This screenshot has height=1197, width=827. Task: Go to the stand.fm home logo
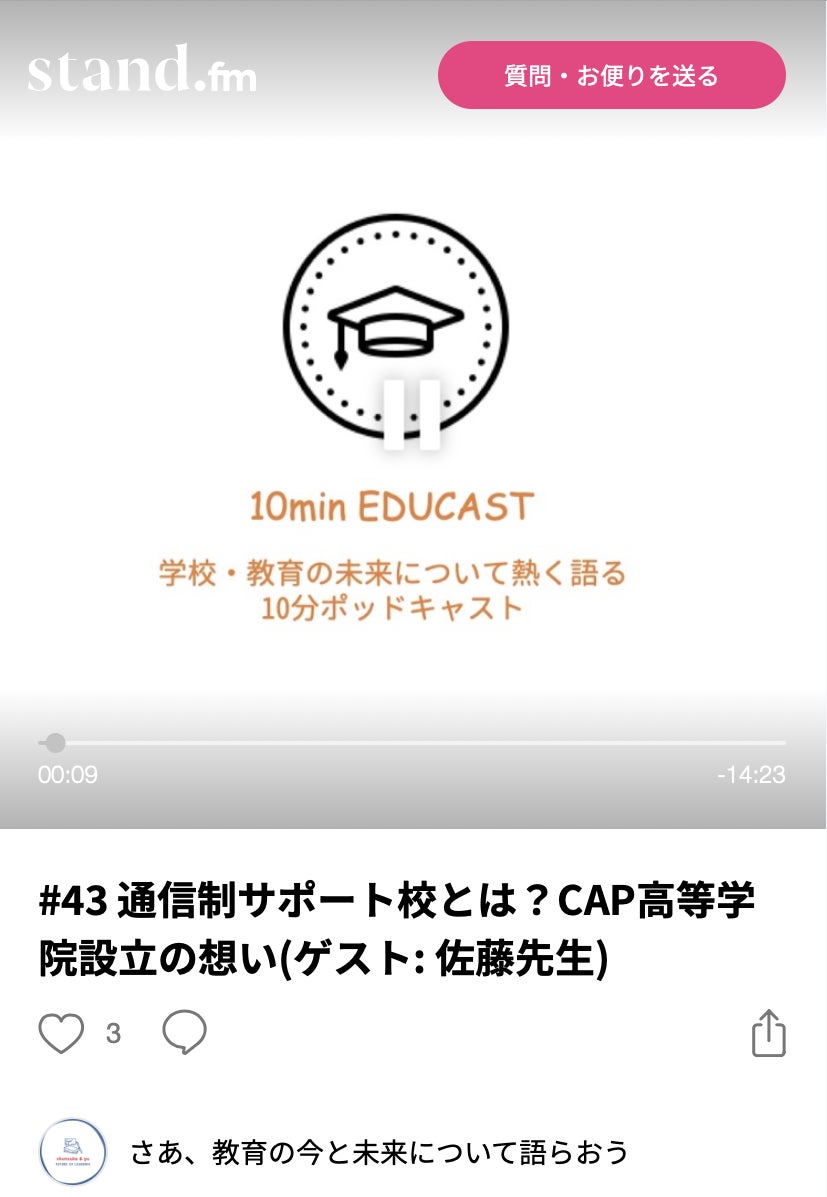pos(142,71)
